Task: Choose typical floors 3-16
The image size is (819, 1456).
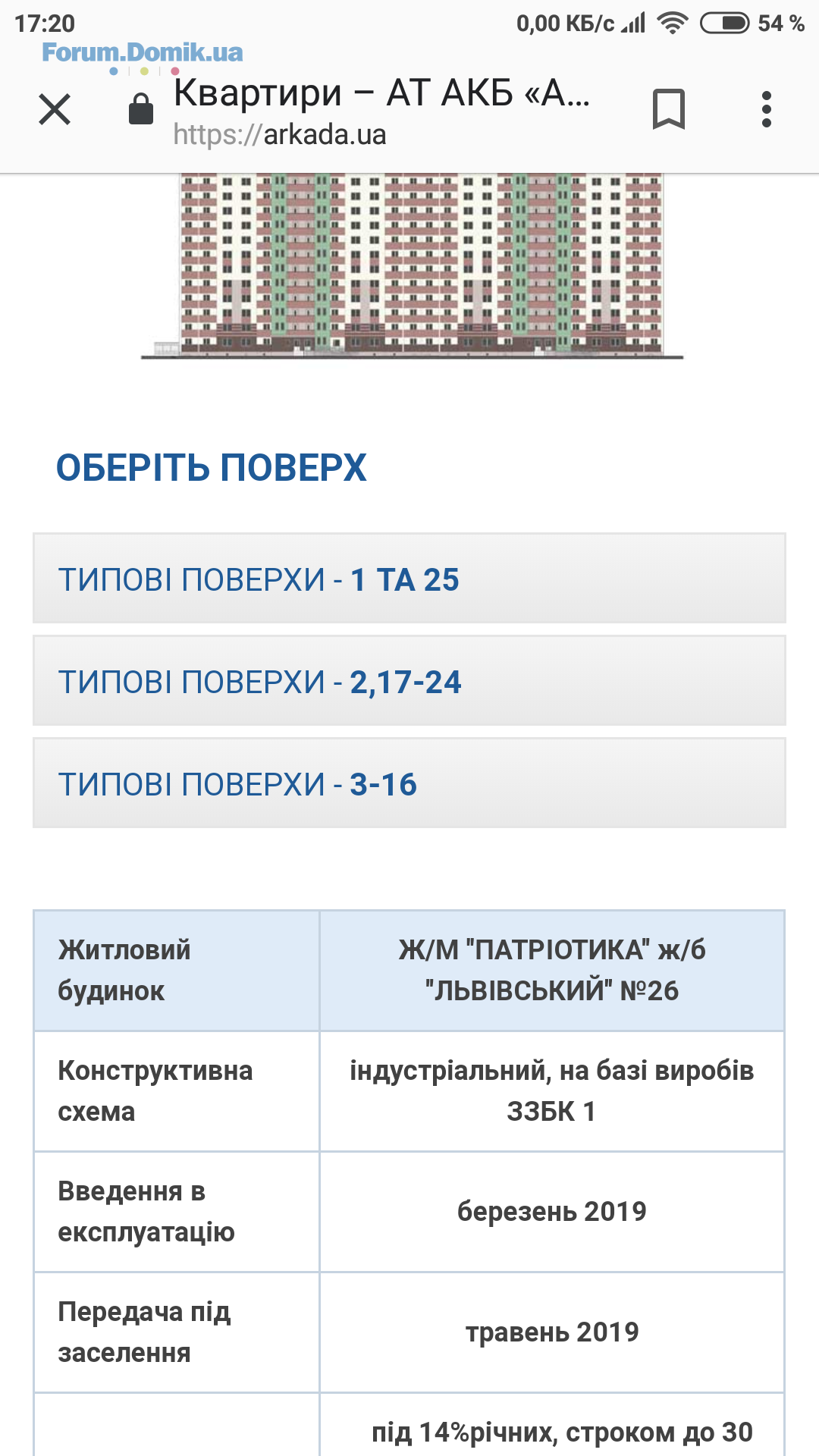Action: click(x=409, y=783)
